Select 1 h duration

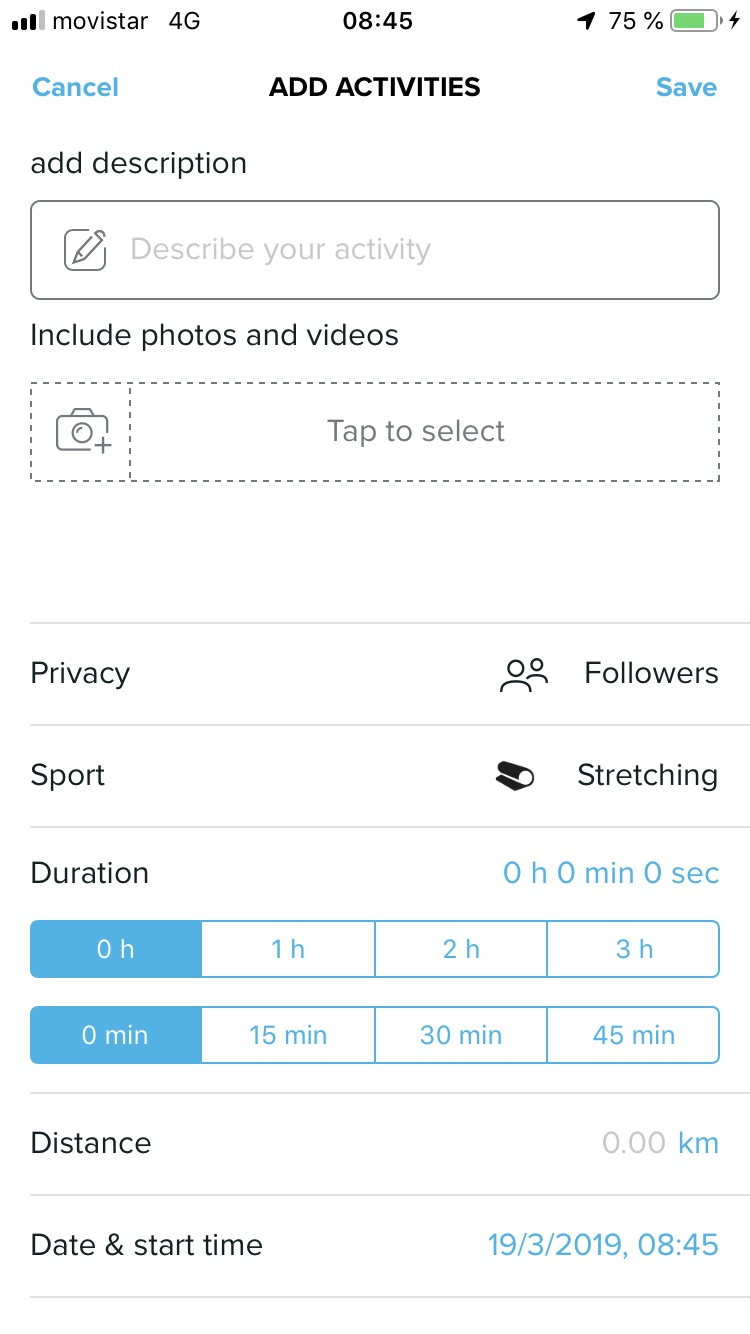coord(288,949)
